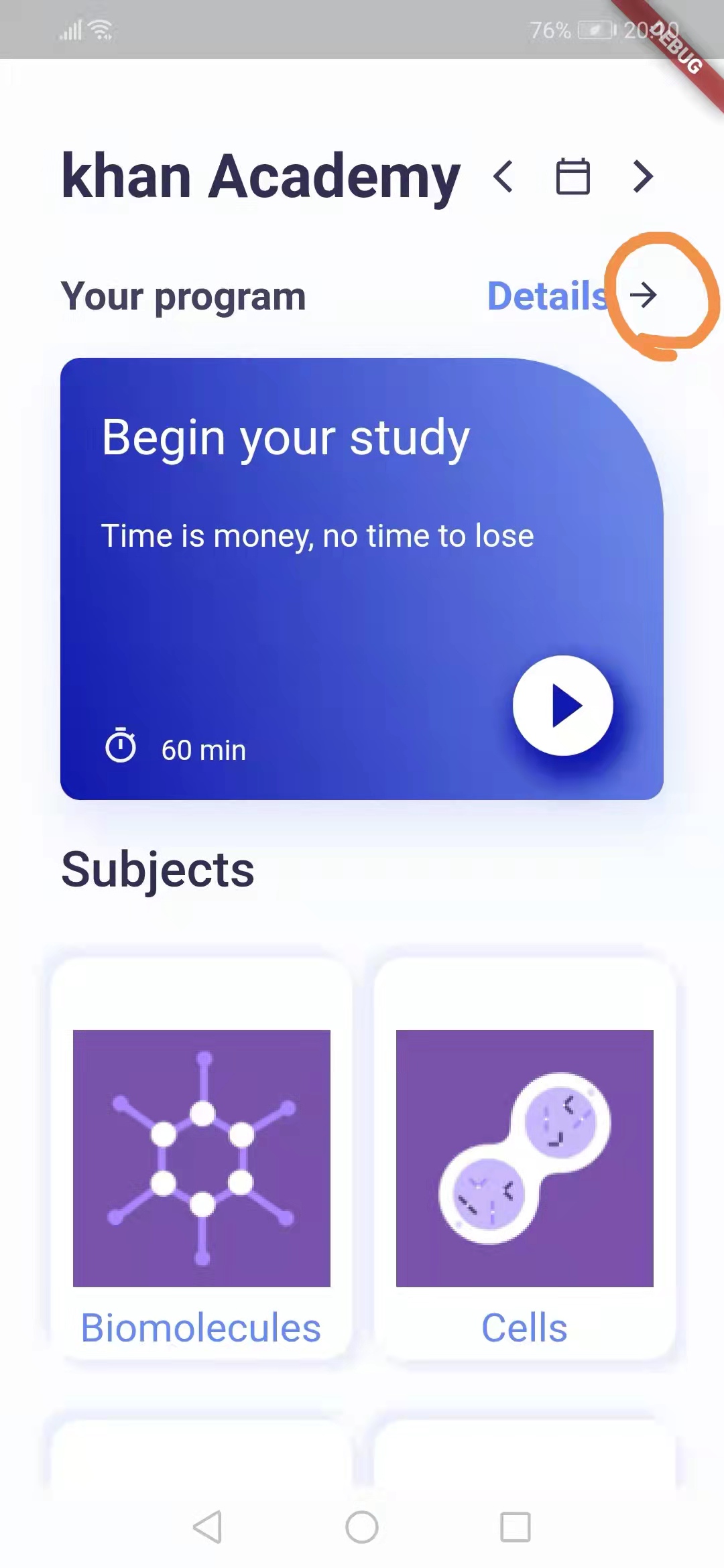
Task: Tap the stopwatch icon near 60 min
Action: click(122, 745)
